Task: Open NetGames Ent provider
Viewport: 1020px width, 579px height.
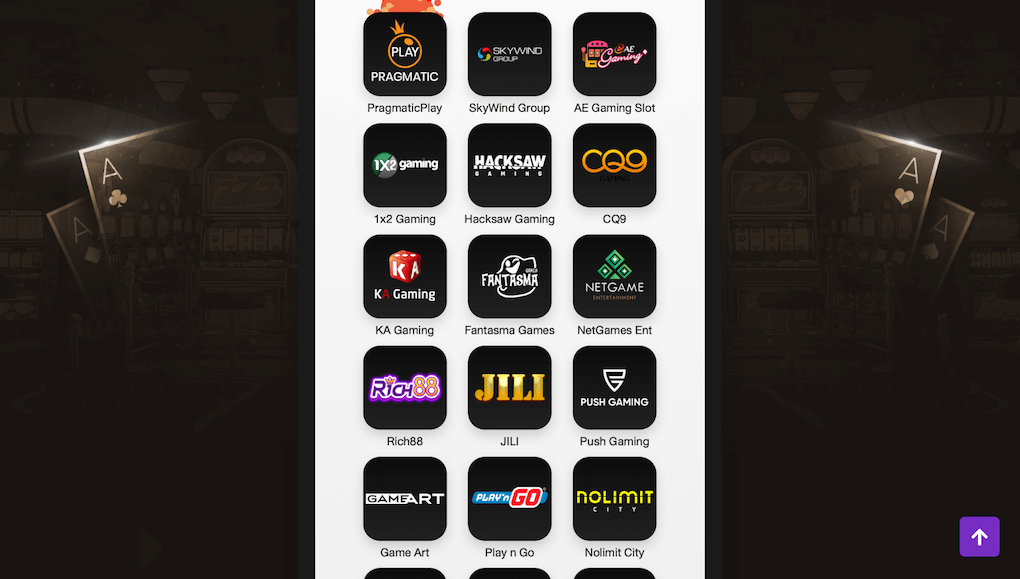Action: pyautogui.click(x=614, y=277)
